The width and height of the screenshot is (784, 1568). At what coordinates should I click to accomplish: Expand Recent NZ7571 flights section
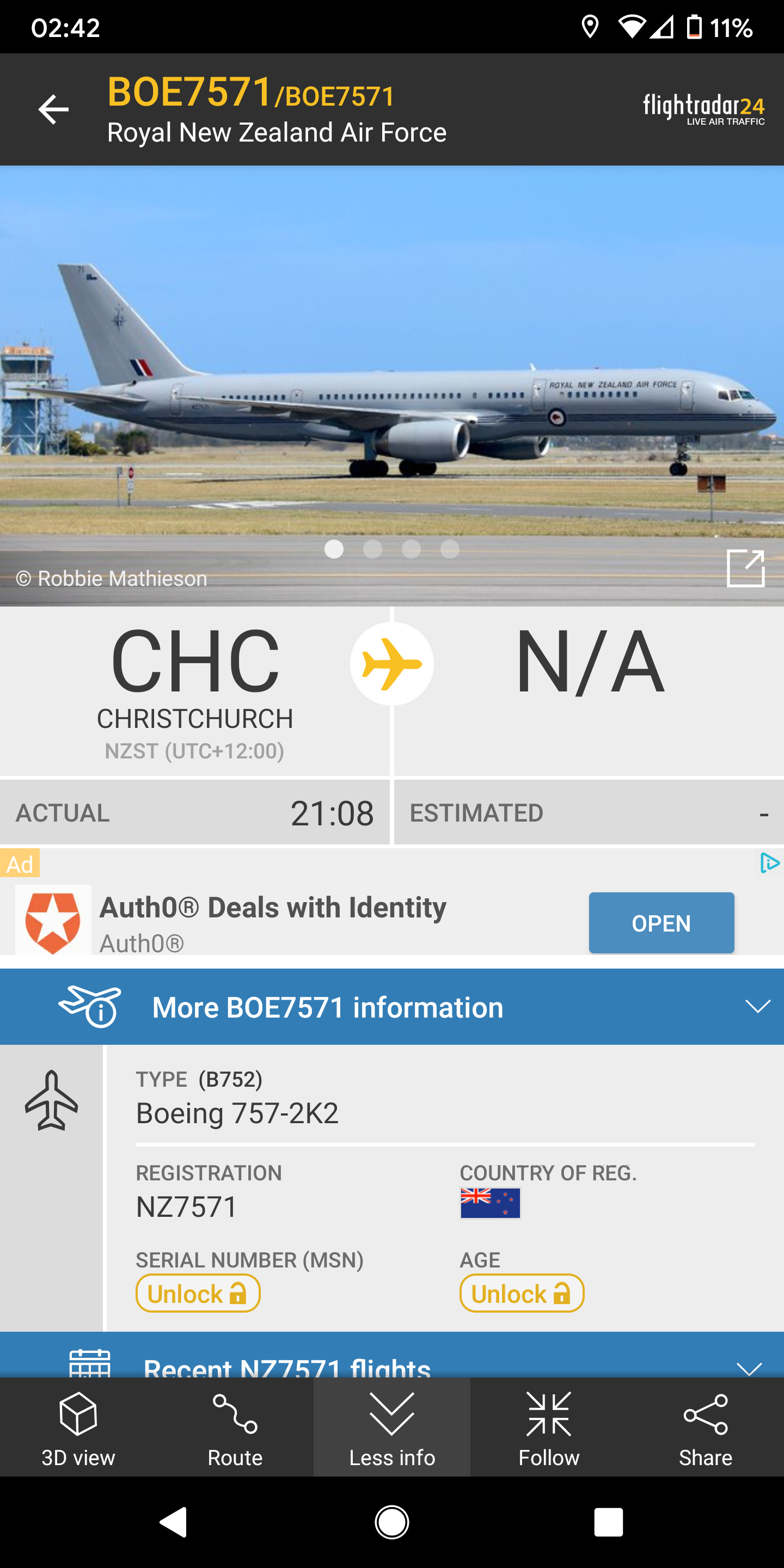click(x=749, y=1368)
